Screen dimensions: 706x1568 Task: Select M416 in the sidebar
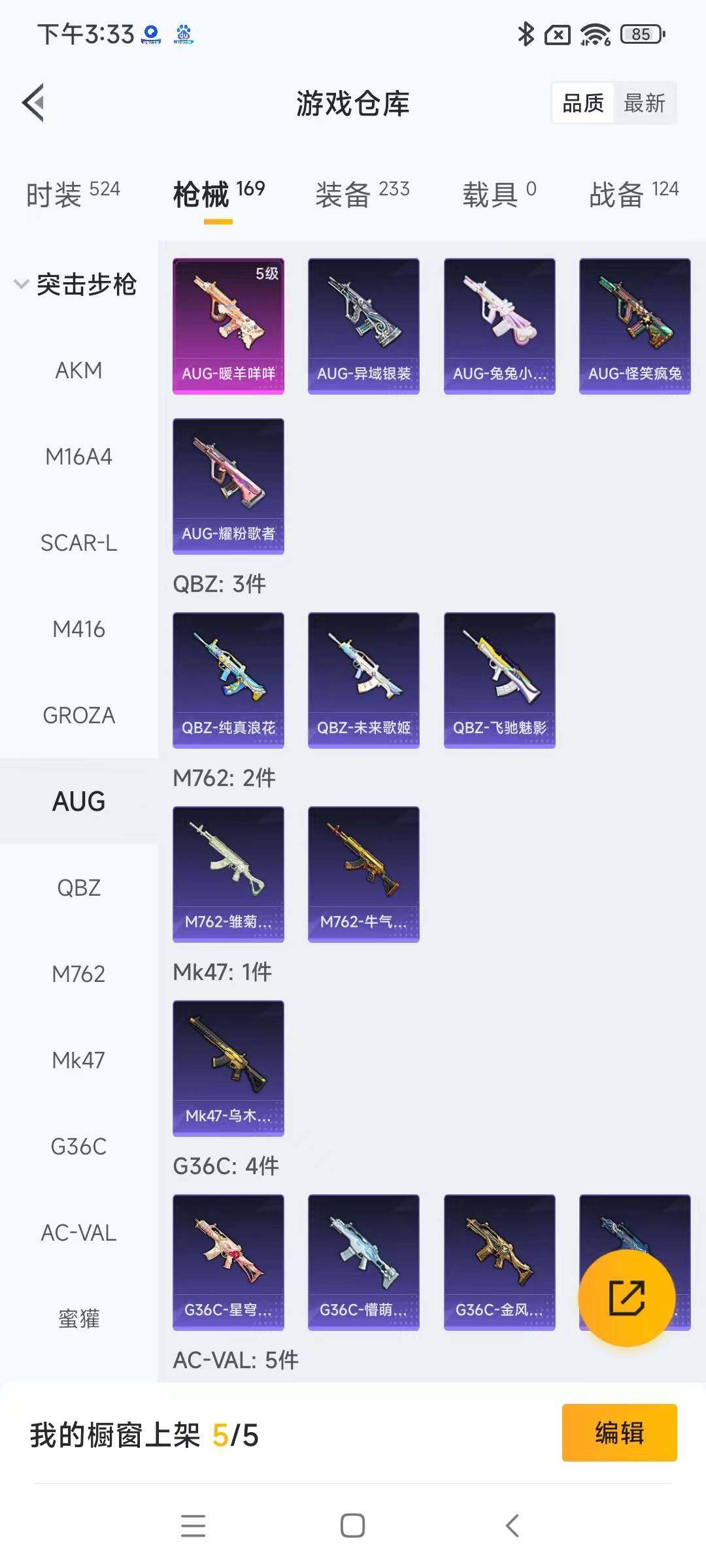point(78,629)
